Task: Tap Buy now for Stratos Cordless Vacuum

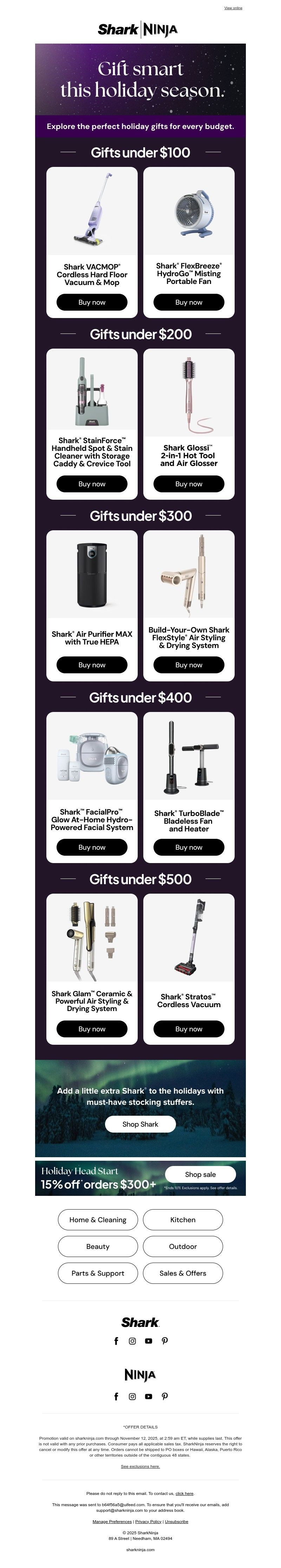Action: (189, 1029)
